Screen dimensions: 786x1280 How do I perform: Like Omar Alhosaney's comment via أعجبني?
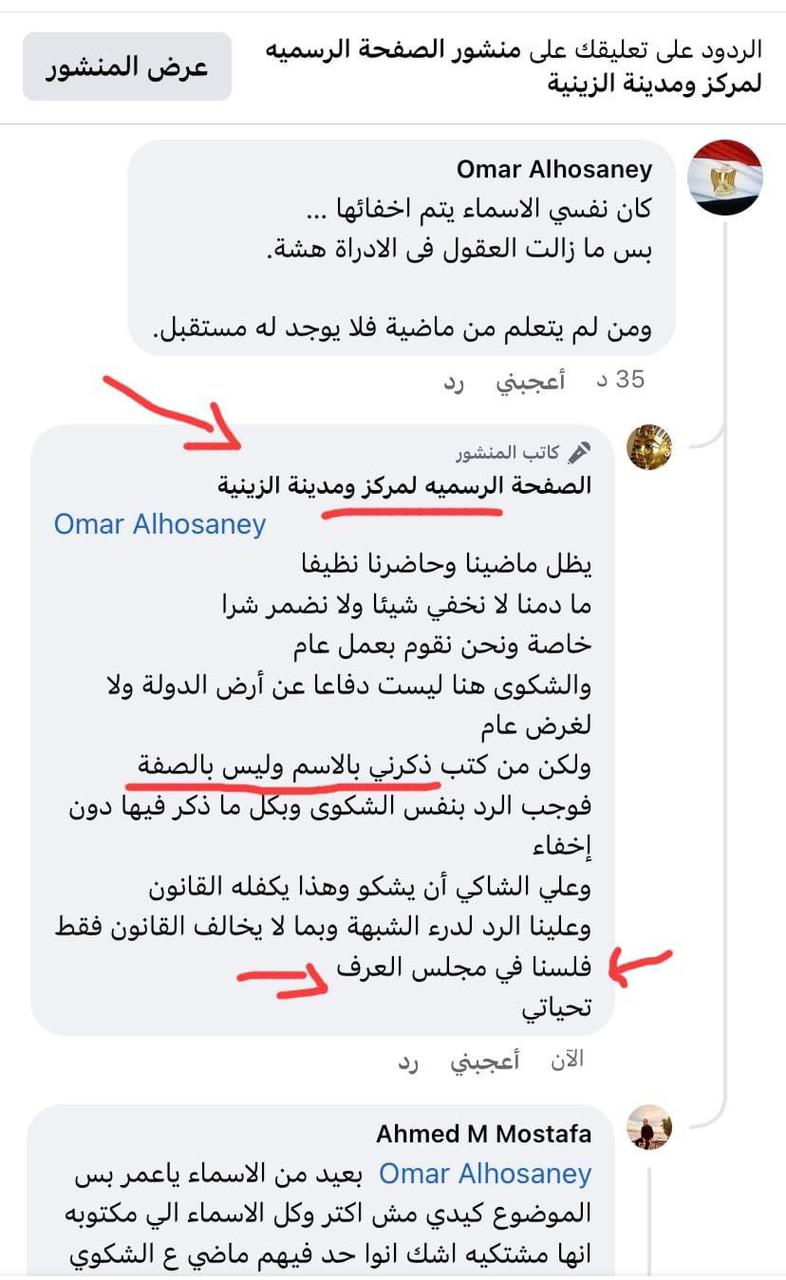[x=531, y=380]
